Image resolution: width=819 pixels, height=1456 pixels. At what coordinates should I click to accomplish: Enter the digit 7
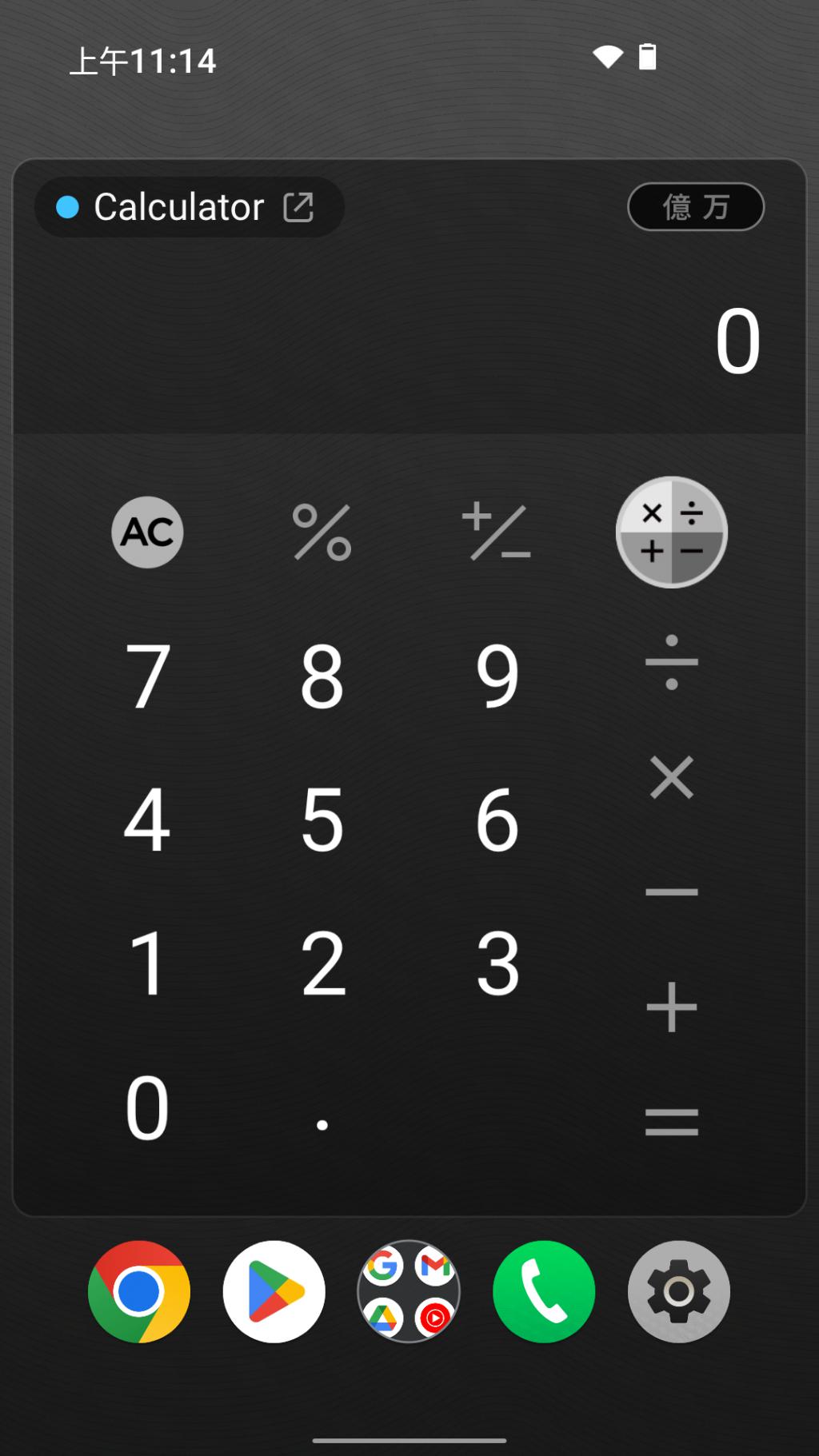(147, 676)
